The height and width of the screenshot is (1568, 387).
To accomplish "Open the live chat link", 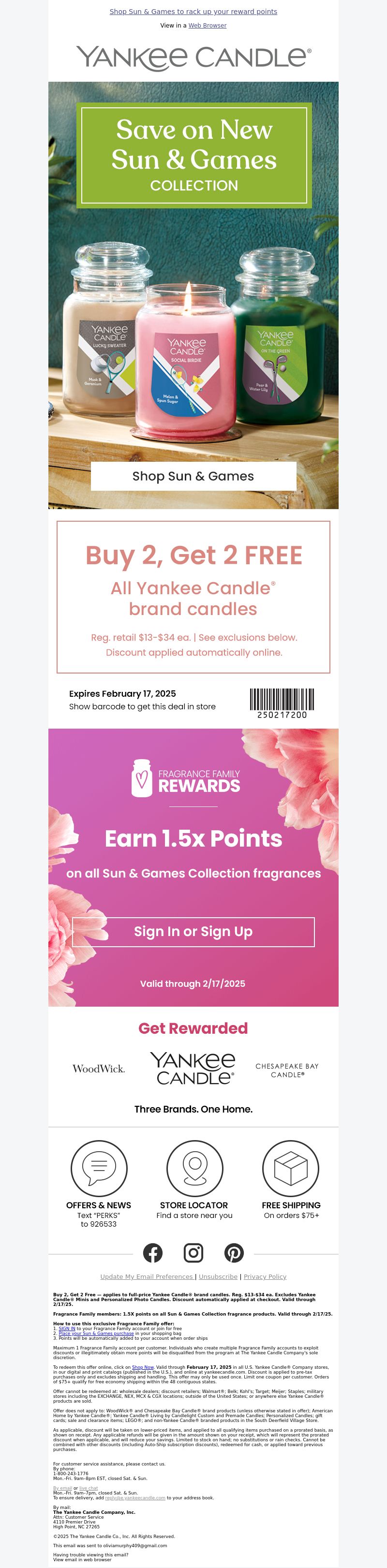I will click(89, 1488).
